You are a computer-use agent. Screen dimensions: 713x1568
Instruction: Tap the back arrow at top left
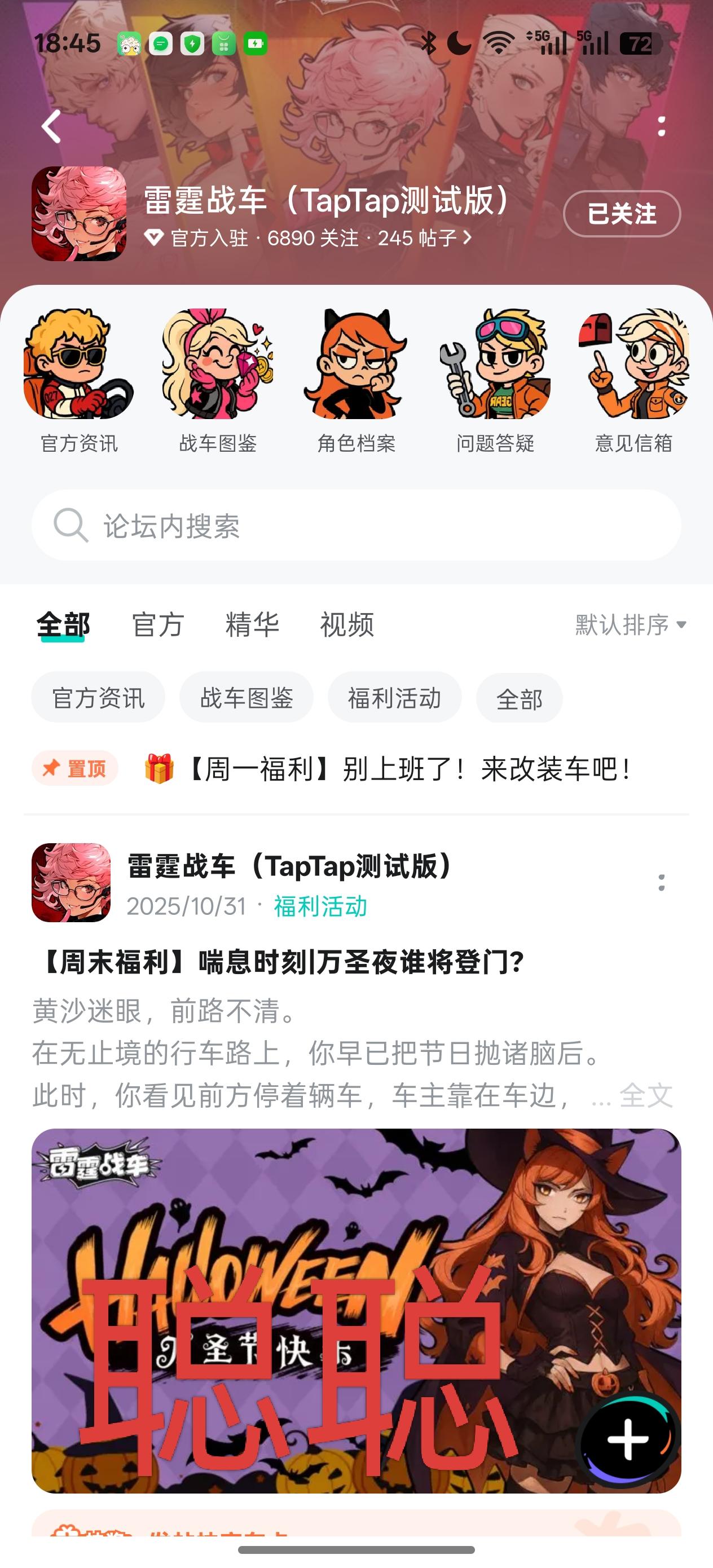tap(51, 126)
